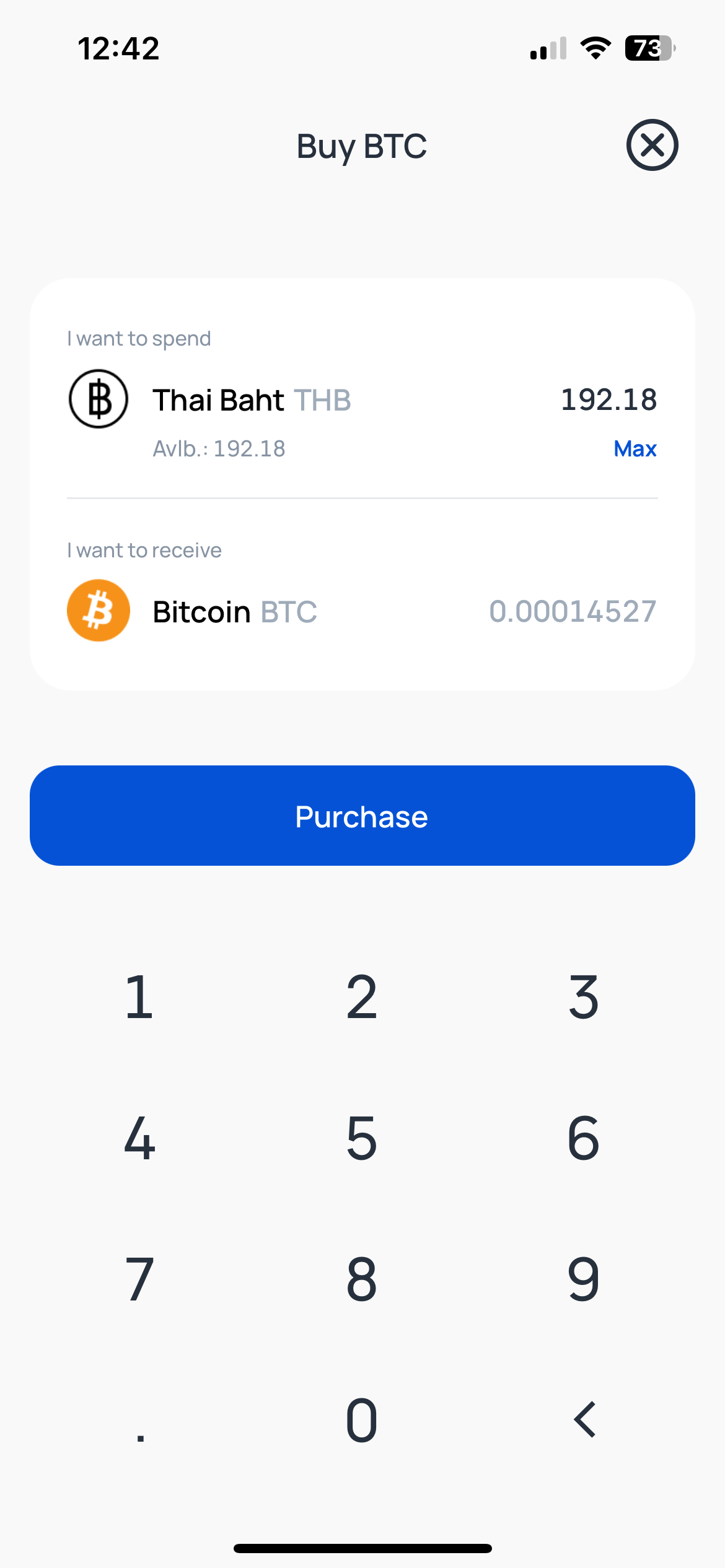Image resolution: width=725 pixels, height=1568 pixels.
Task: Check available balance Avlb.: 192.18
Action: (219, 448)
